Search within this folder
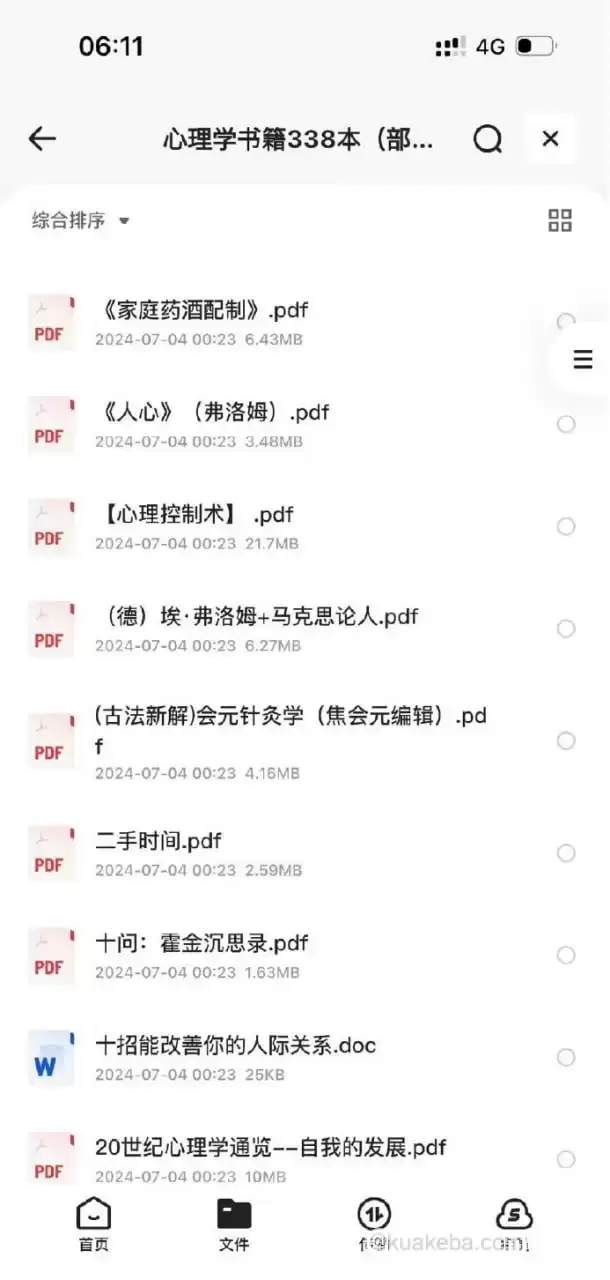This screenshot has height=1280, width=610. point(487,139)
